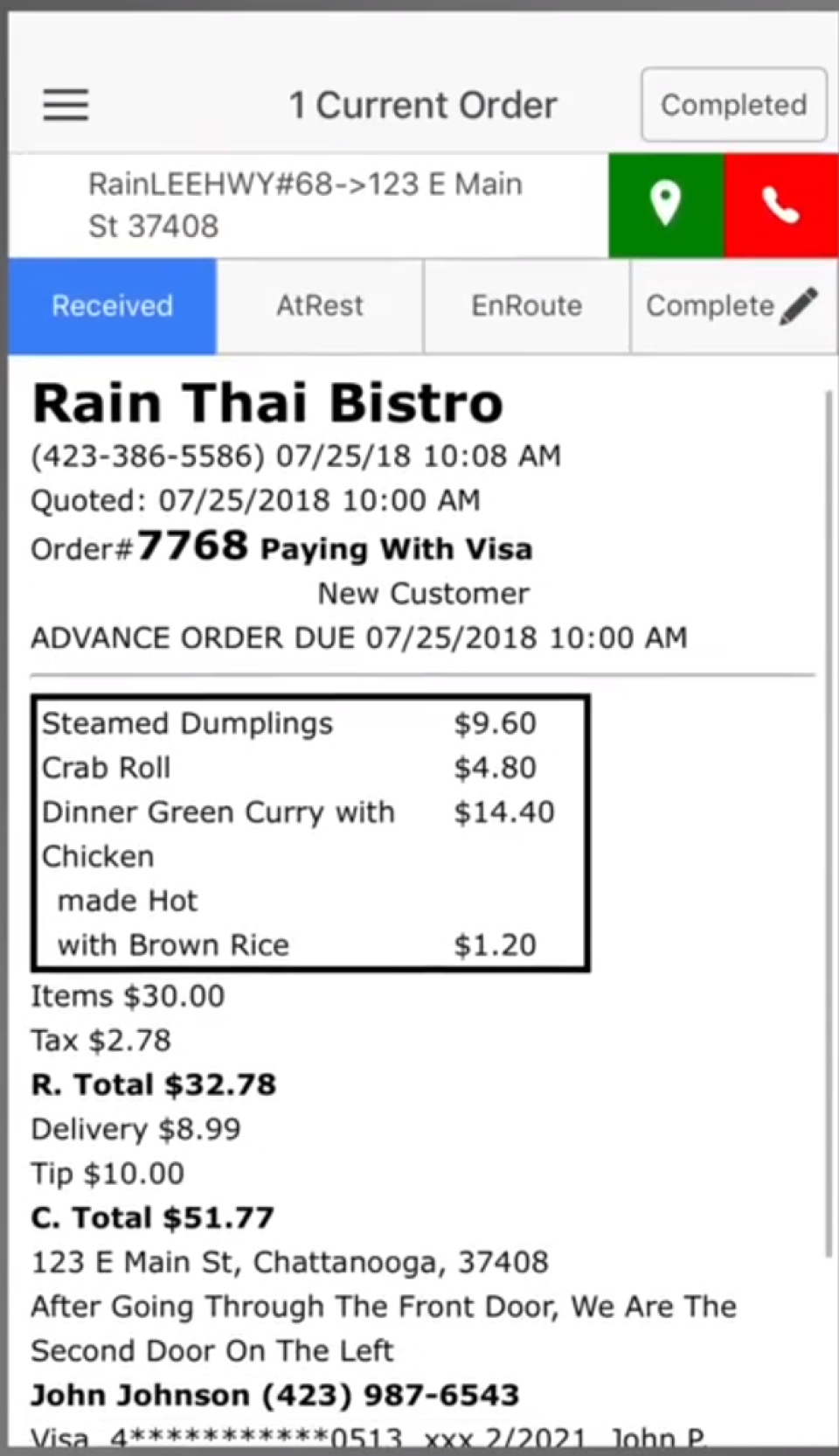Open the RainLEEHWY#68 order row
839x1456 pixels.
[306, 205]
